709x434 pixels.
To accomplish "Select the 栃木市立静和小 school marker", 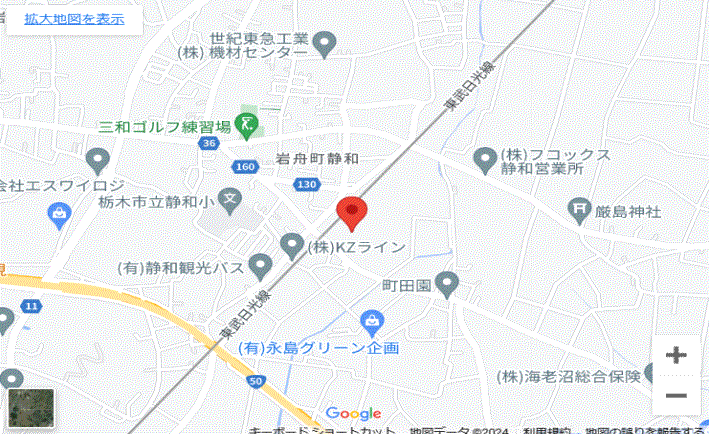I will point(230,200).
